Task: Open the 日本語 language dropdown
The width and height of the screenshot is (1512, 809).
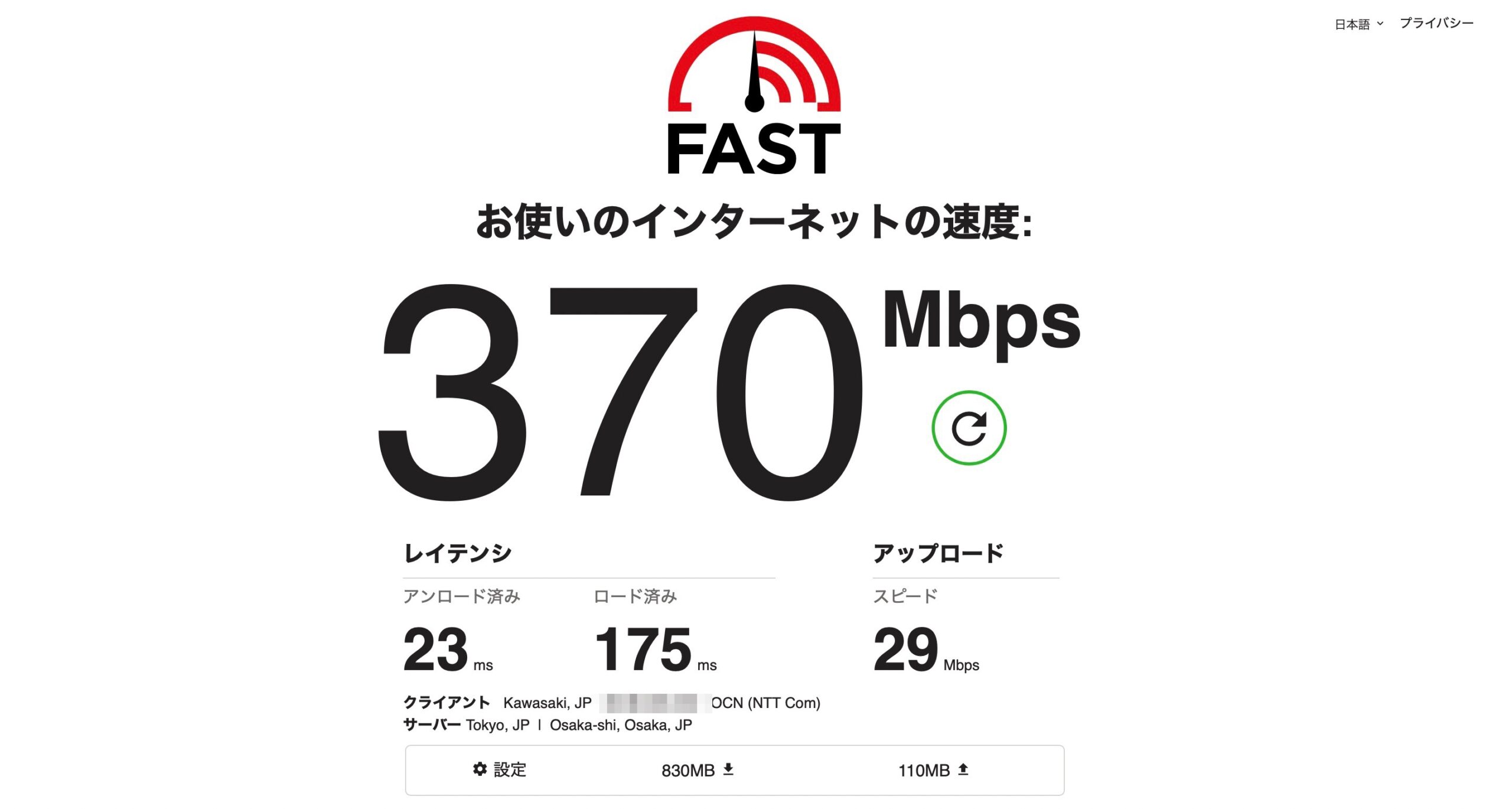Action: pyautogui.click(x=1358, y=24)
